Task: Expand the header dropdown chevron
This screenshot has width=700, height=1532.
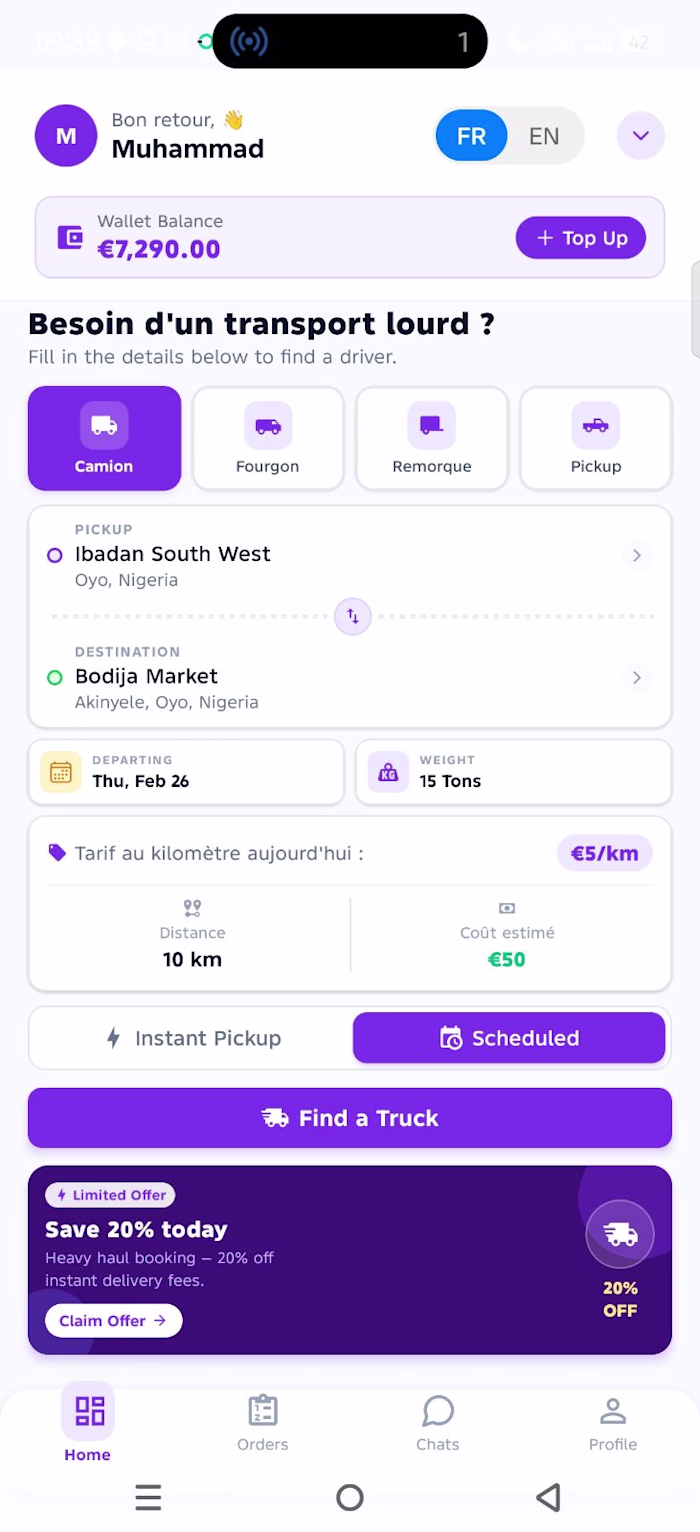Action: (640, 136)
